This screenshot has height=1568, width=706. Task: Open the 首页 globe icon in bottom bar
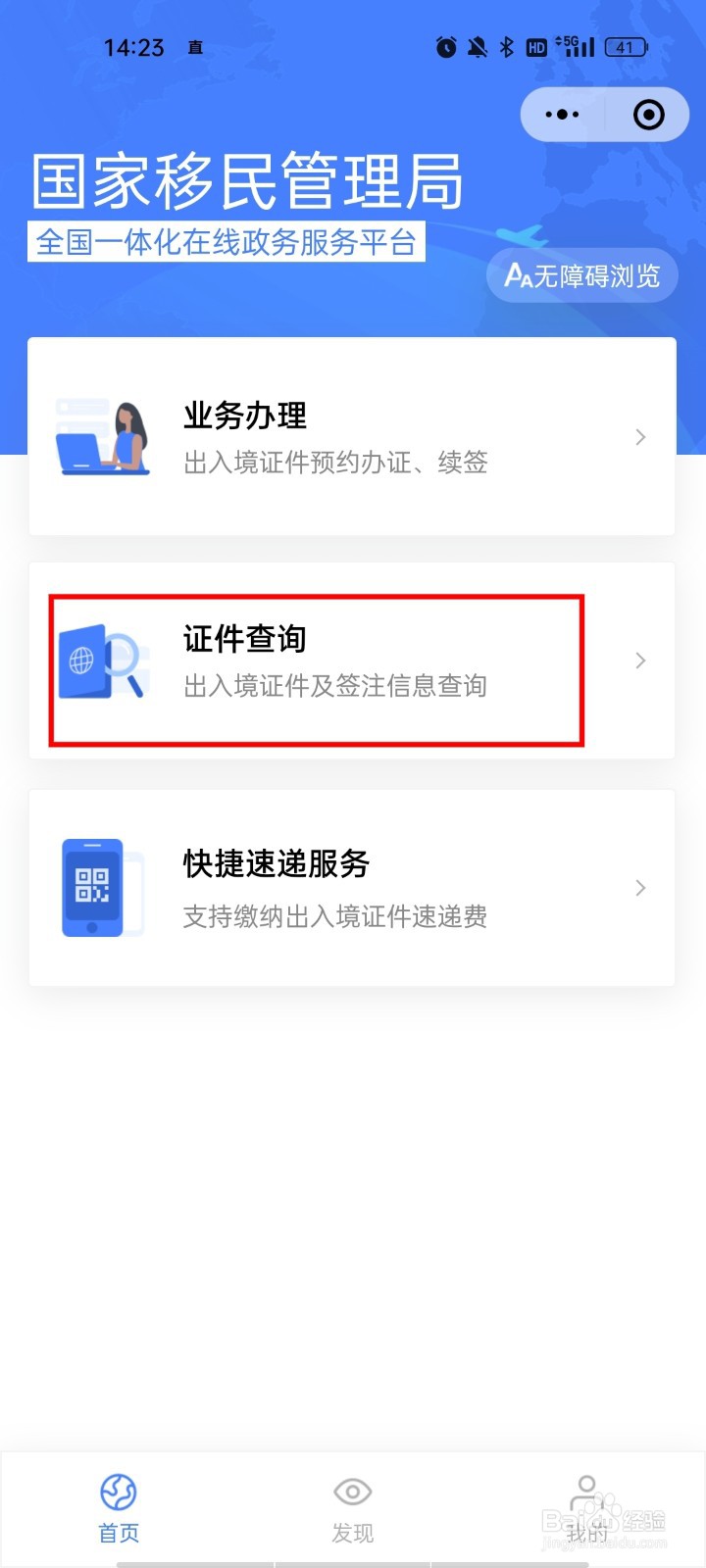click(118, 1494)
